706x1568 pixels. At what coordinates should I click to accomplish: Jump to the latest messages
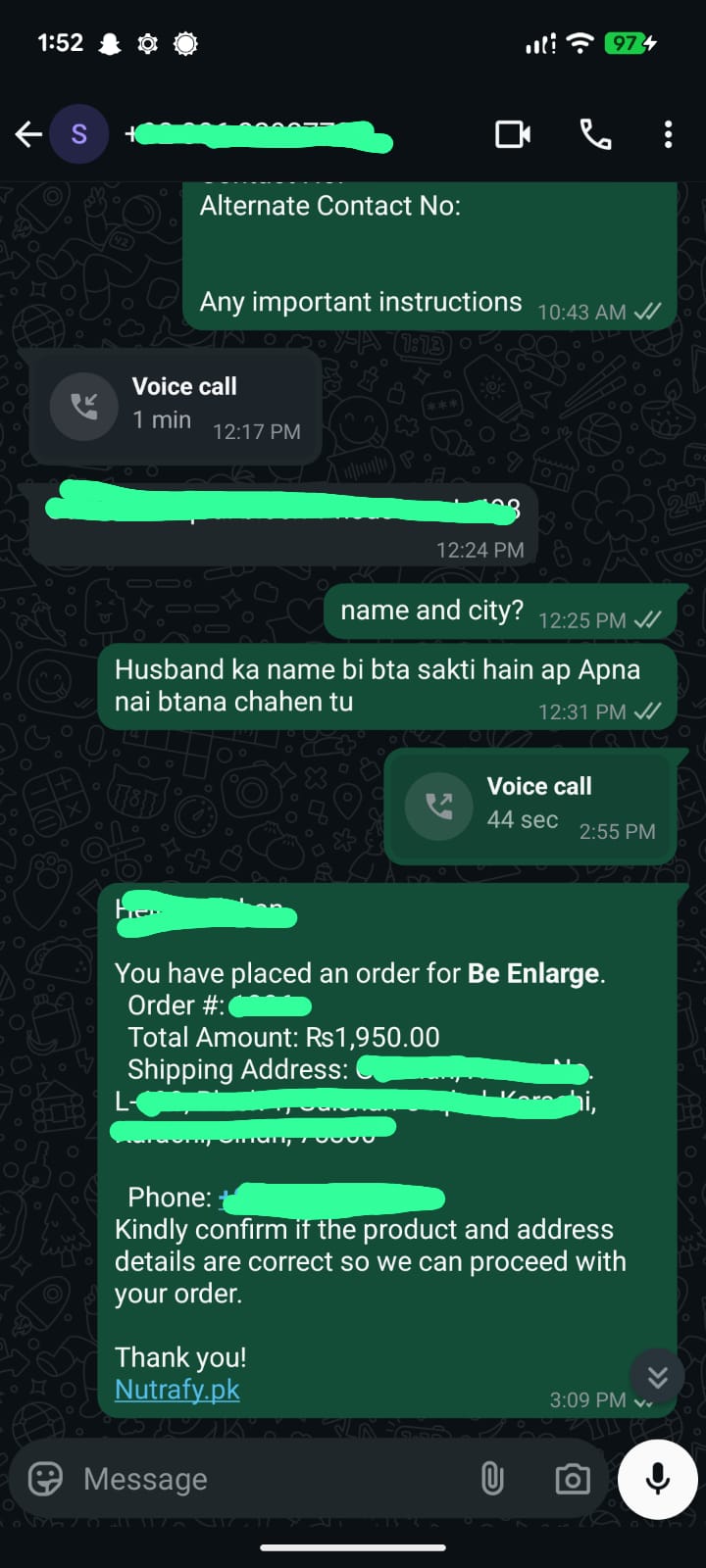pyautogui.click(x=657, y=1377)
